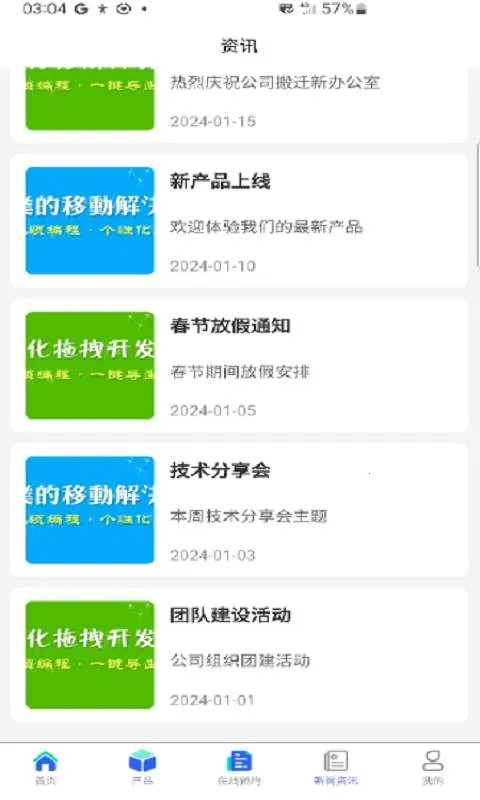This screenshot has height=800, width=480.
Task: Switch to the profile tab
Action: pos(433,768)
